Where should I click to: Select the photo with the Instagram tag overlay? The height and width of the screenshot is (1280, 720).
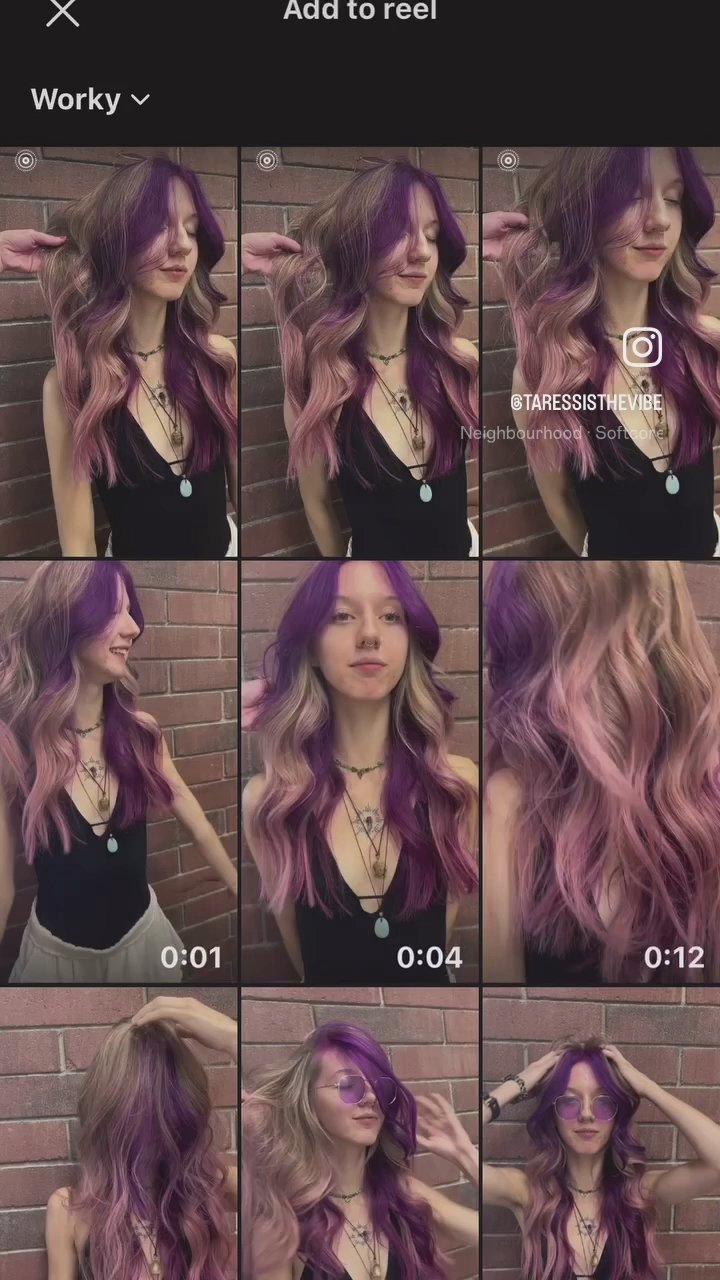601,352
